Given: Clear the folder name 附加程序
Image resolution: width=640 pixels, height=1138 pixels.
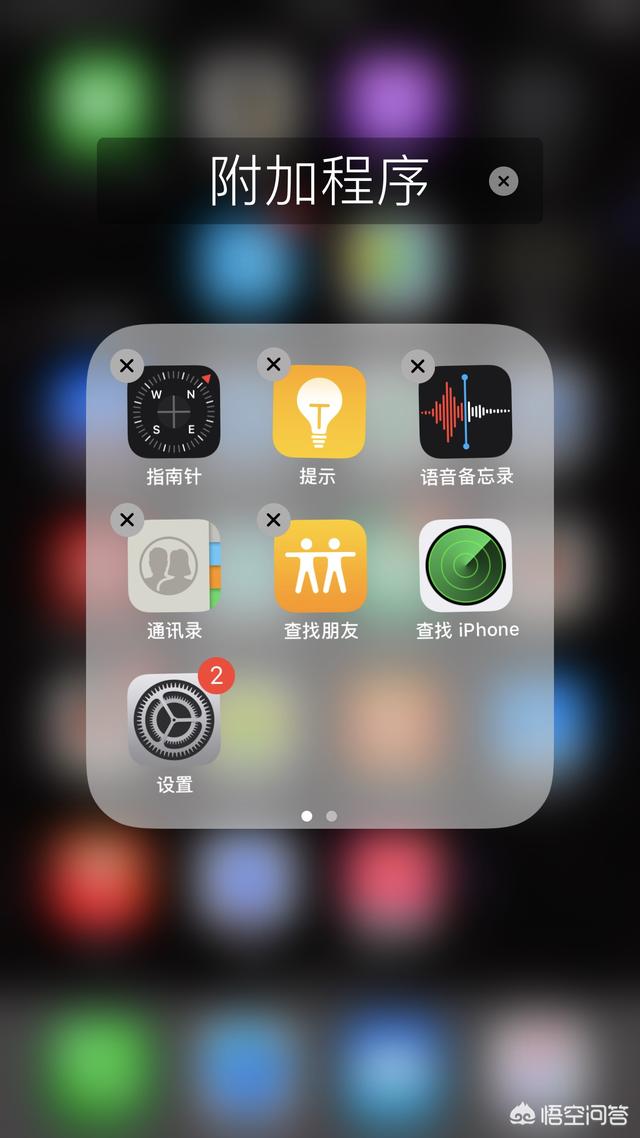Looking at the screenshot, I should (x=503, y=181).
